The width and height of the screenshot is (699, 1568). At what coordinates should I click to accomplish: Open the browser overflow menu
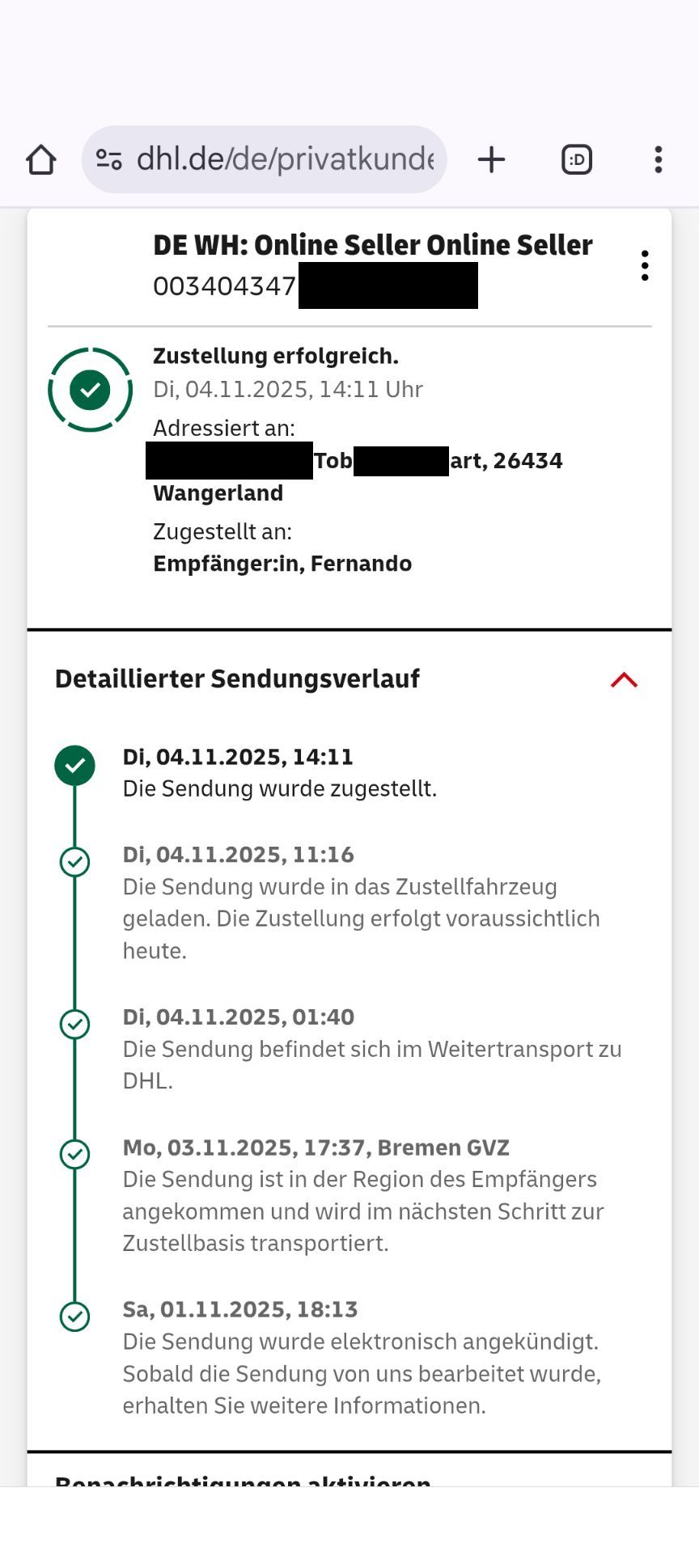point(659,159)
